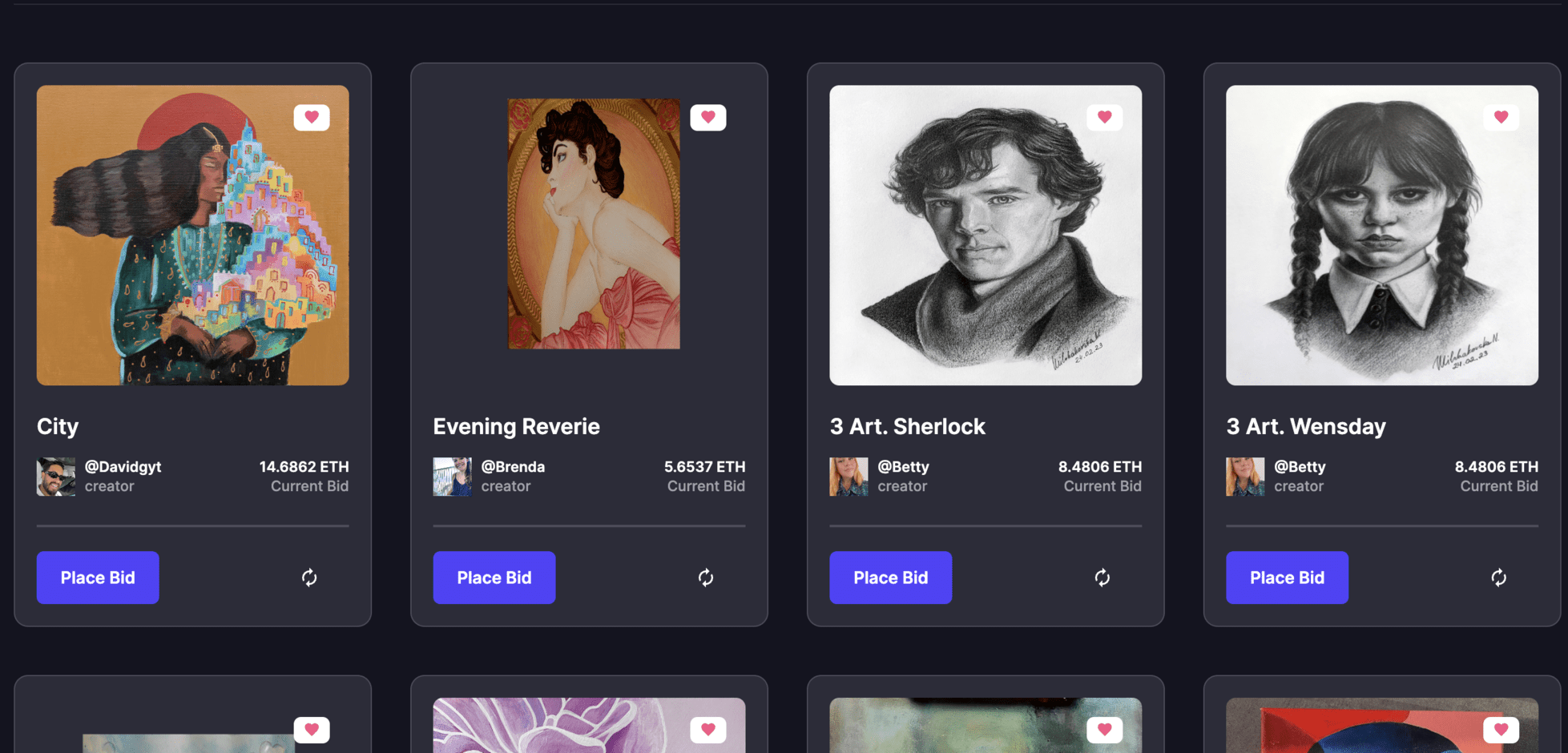
Task: View creator @Brenda's profile
Action: (513, 467)
